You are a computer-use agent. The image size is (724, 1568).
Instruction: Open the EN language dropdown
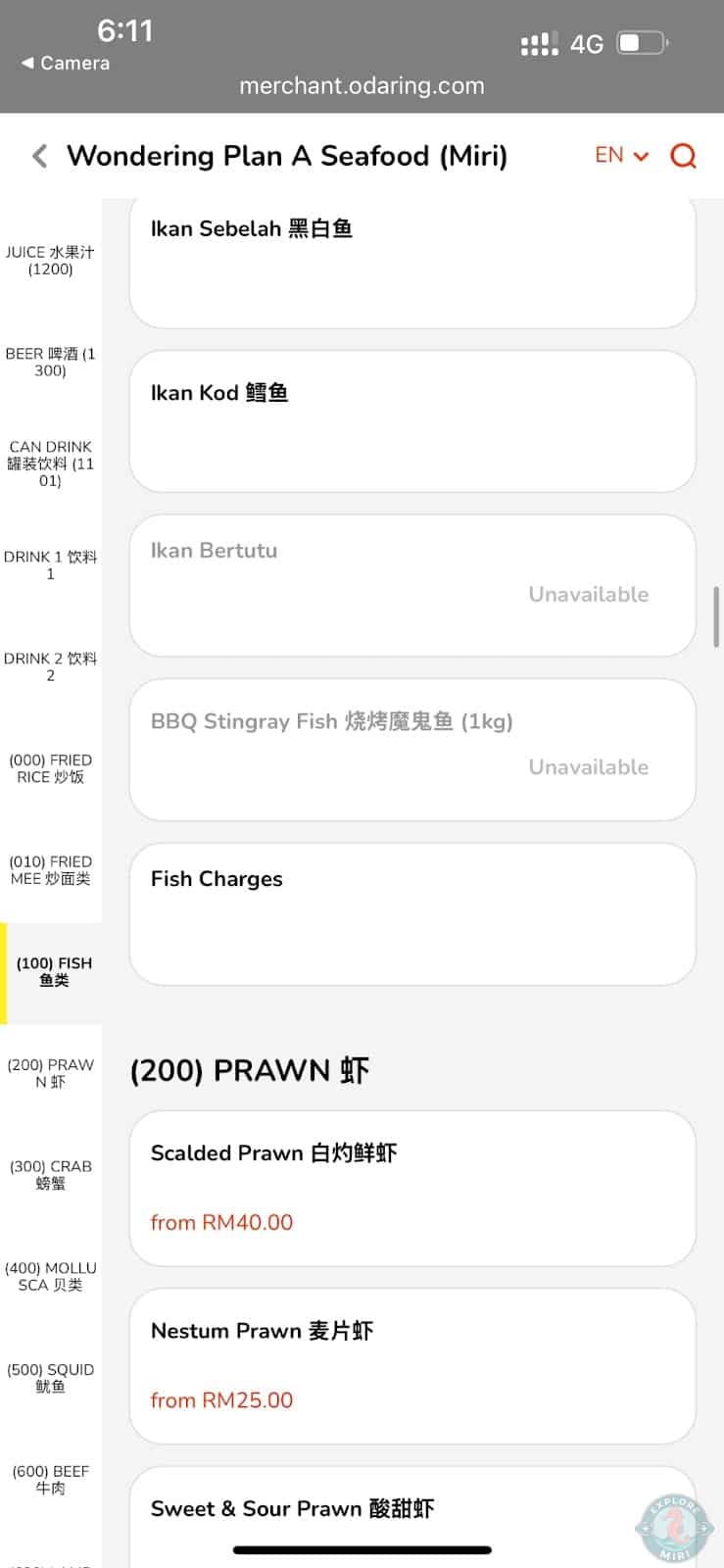coord(620,155)
